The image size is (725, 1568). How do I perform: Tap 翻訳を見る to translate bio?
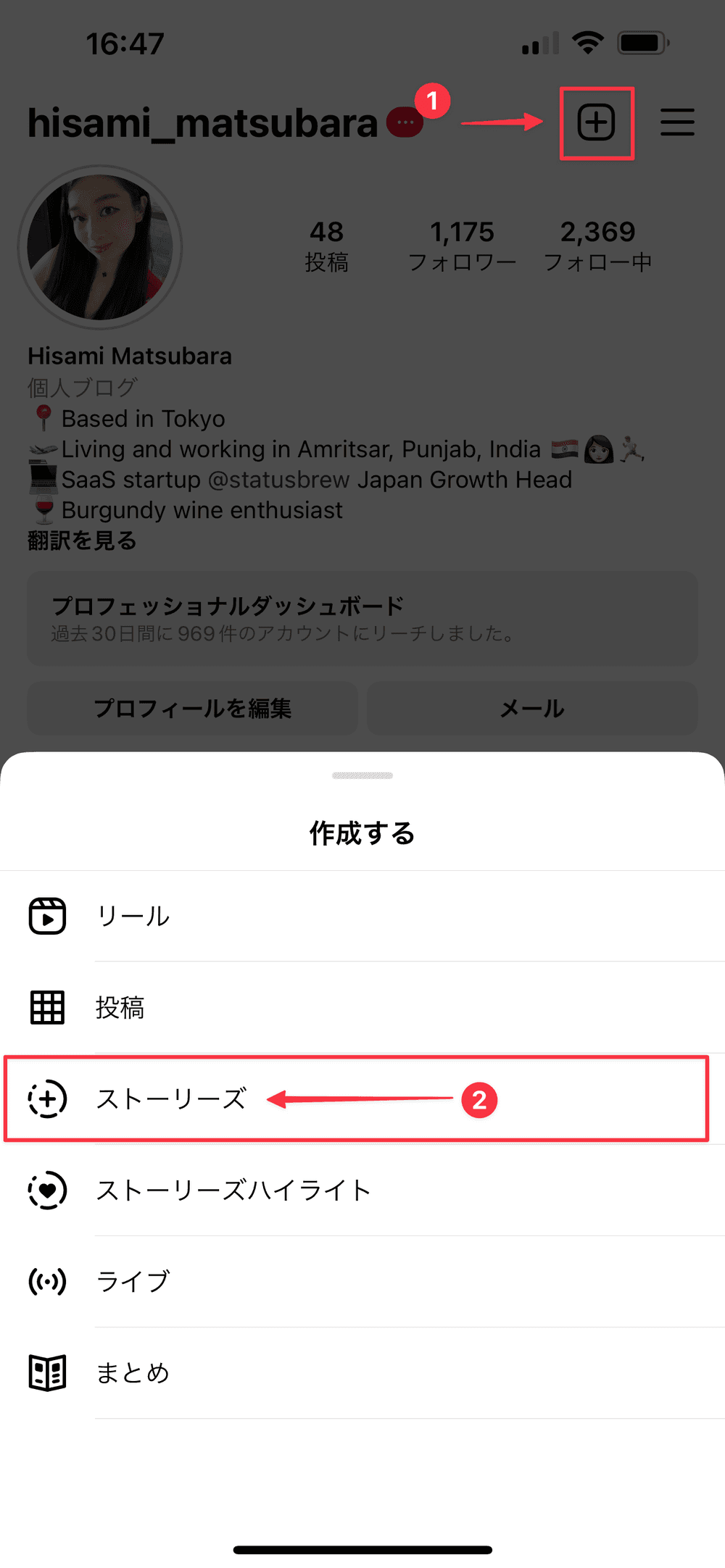(x=82, y=541)
